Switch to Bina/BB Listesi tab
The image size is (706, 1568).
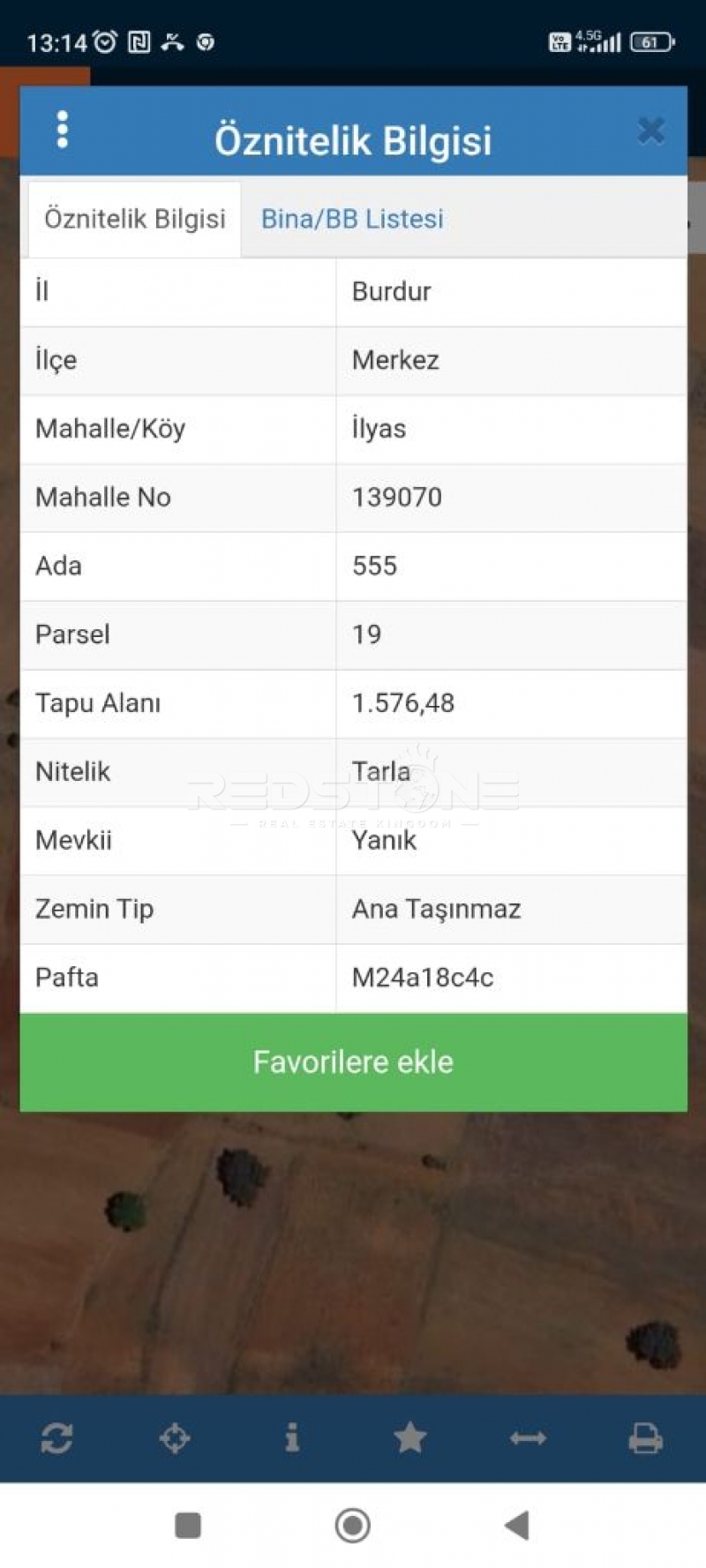(x=352, y=219)
